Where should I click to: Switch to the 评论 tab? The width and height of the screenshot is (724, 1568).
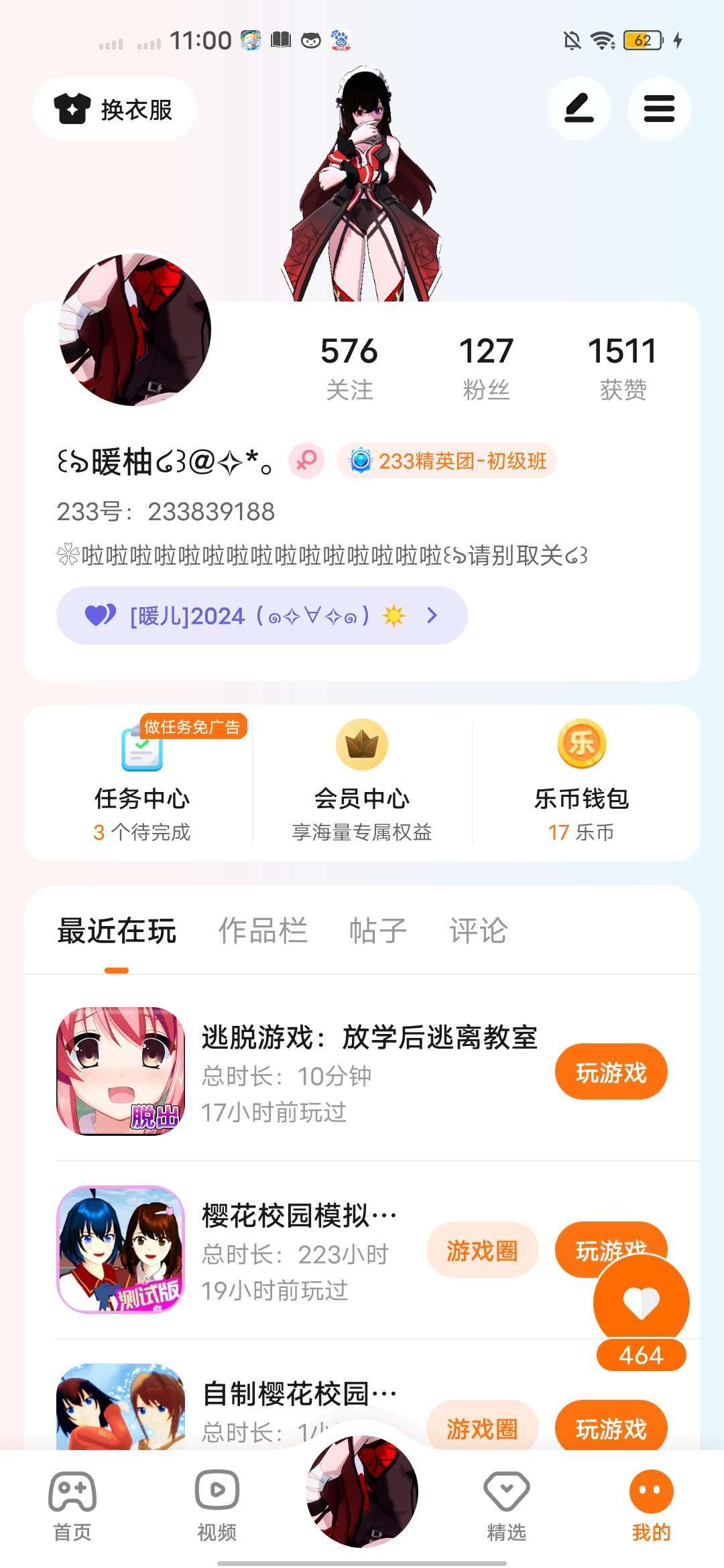point(478,931)
